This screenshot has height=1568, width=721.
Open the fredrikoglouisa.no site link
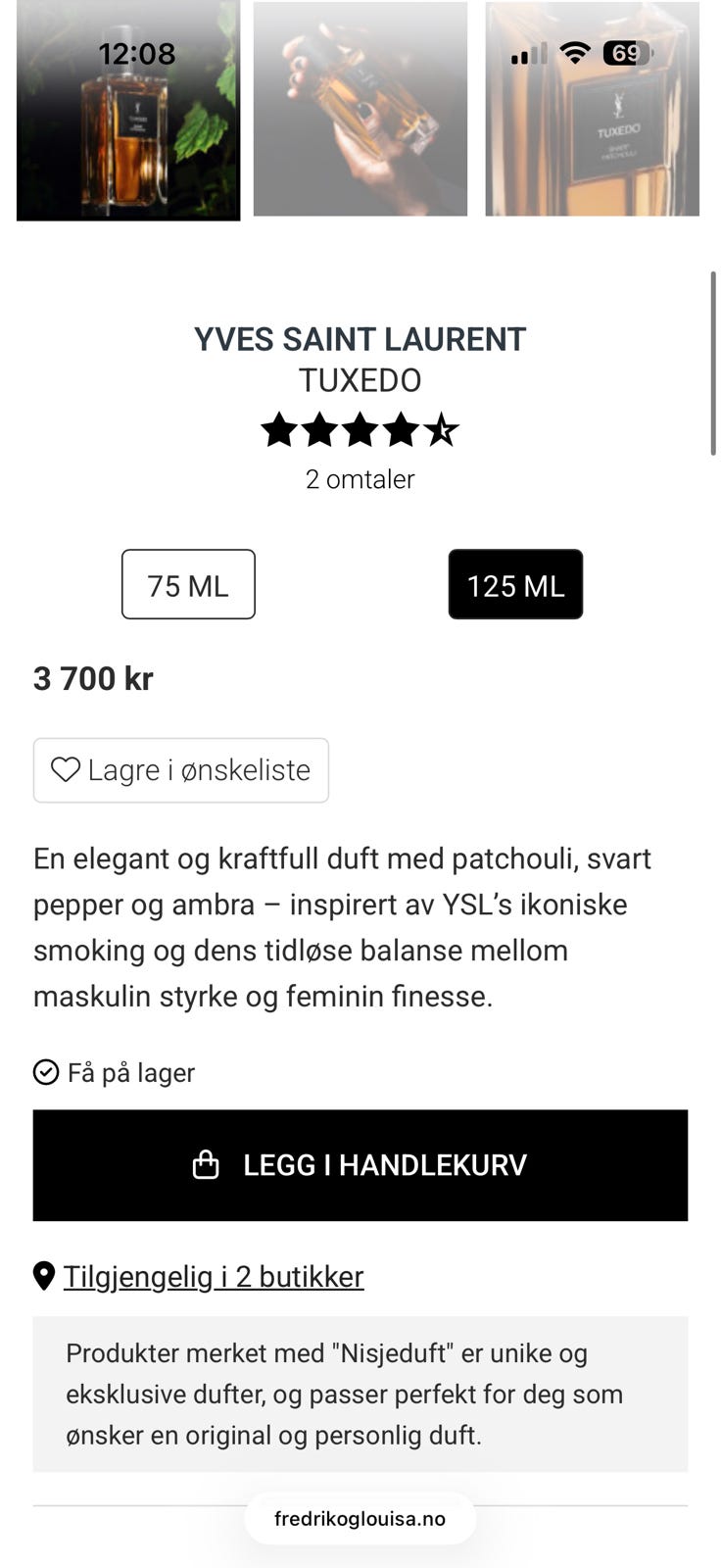[x=360, y=1518]
